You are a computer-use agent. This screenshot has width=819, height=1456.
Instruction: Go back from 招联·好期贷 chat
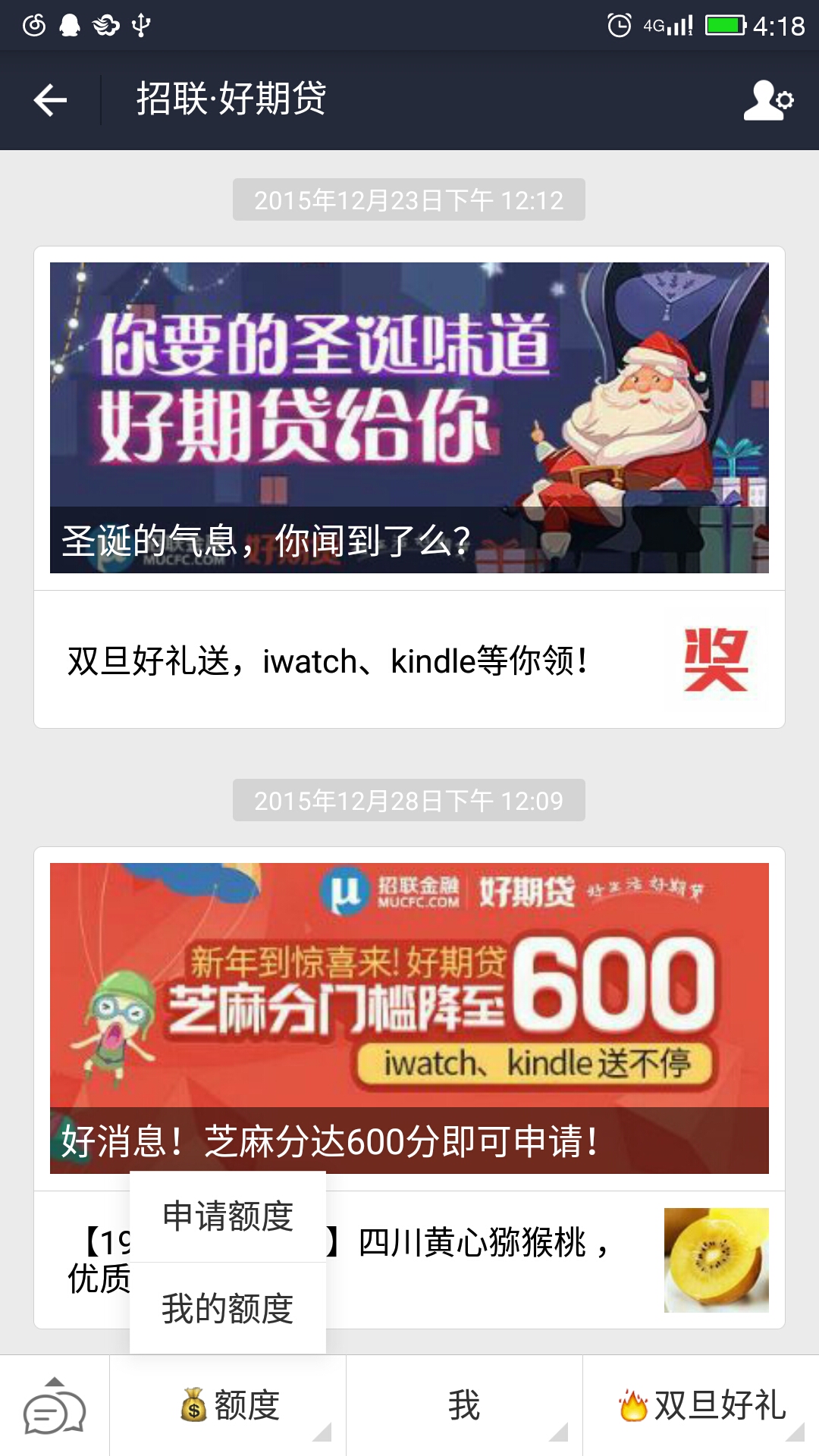[50, 100]
